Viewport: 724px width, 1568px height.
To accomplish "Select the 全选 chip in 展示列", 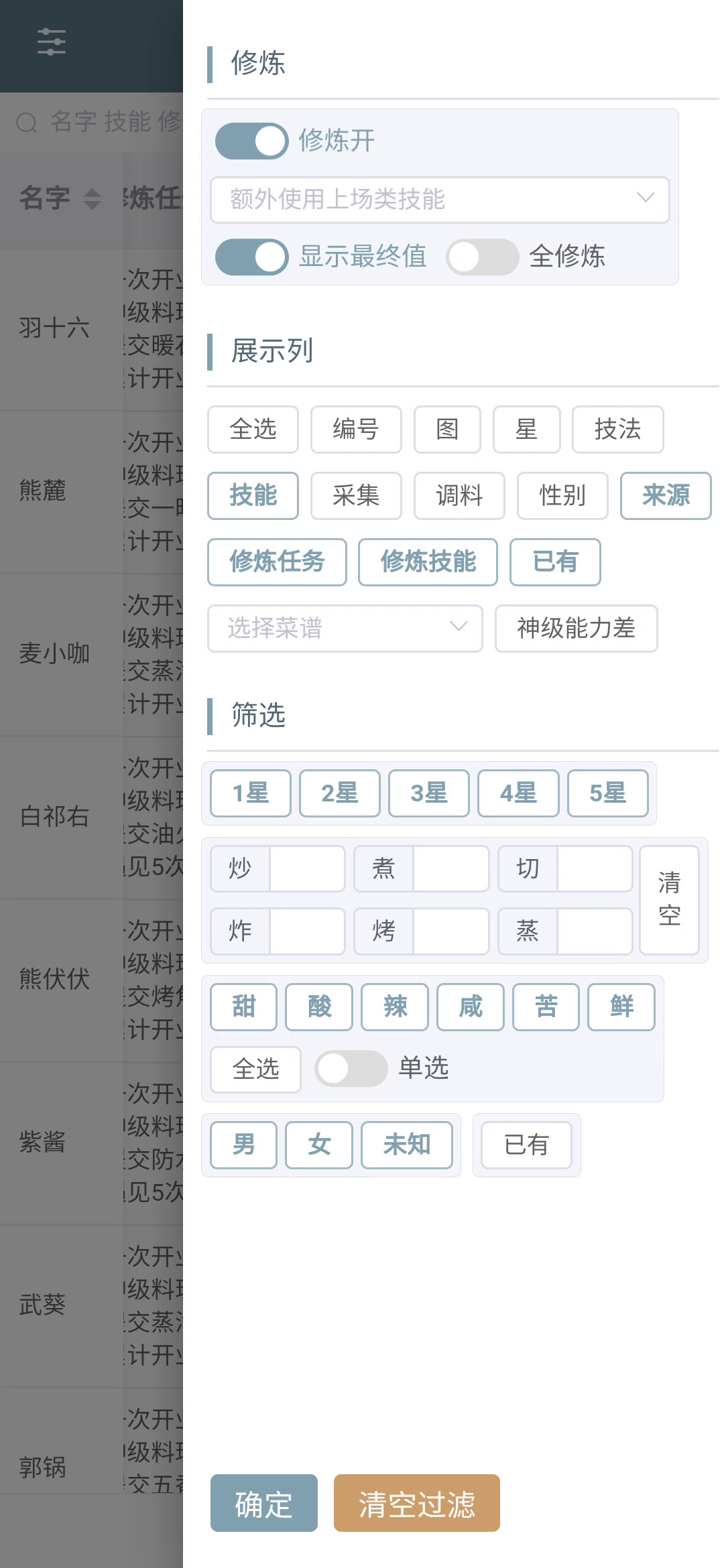I will (253, 430).
